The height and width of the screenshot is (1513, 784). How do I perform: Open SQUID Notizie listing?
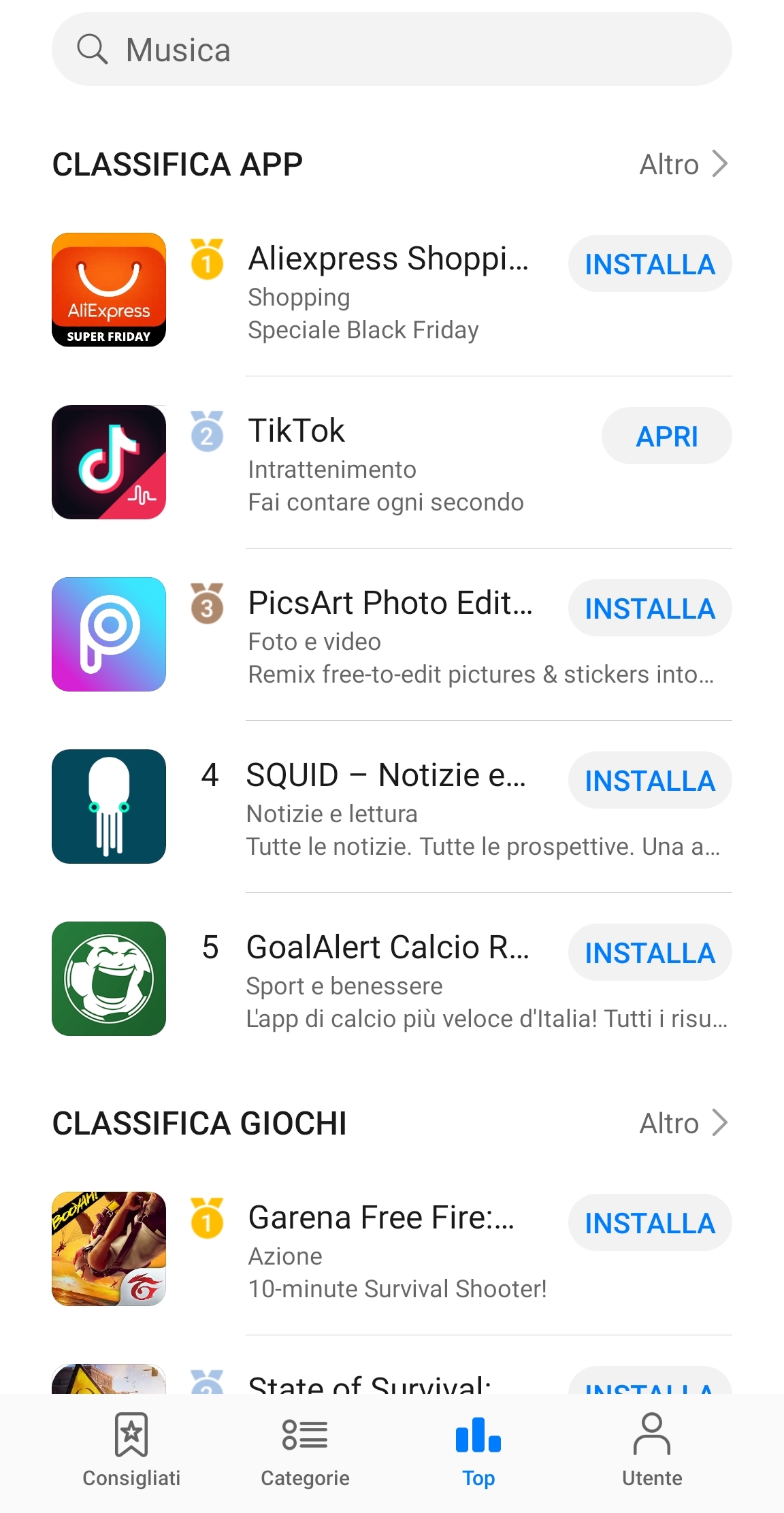385,776
